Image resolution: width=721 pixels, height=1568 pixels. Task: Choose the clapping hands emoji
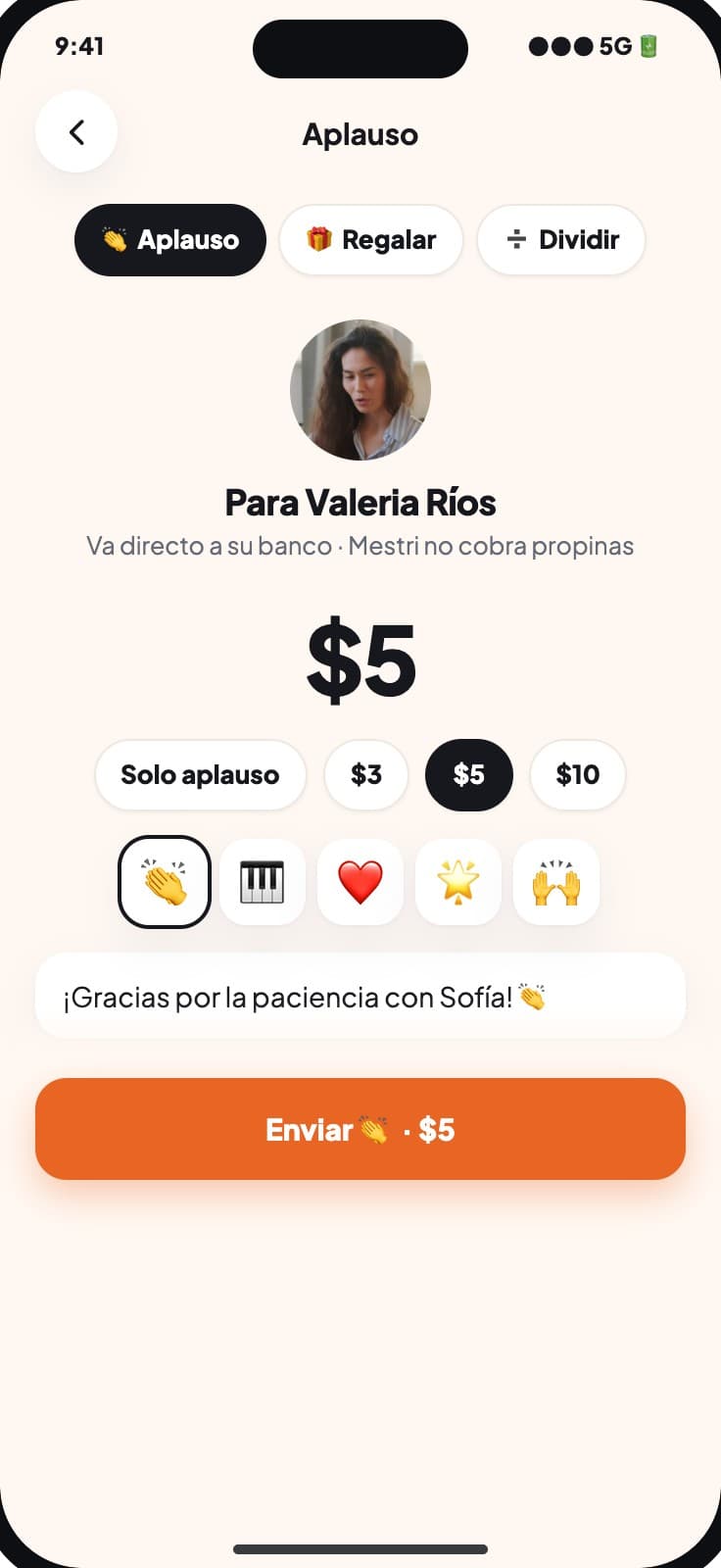(x=165, y=882)
